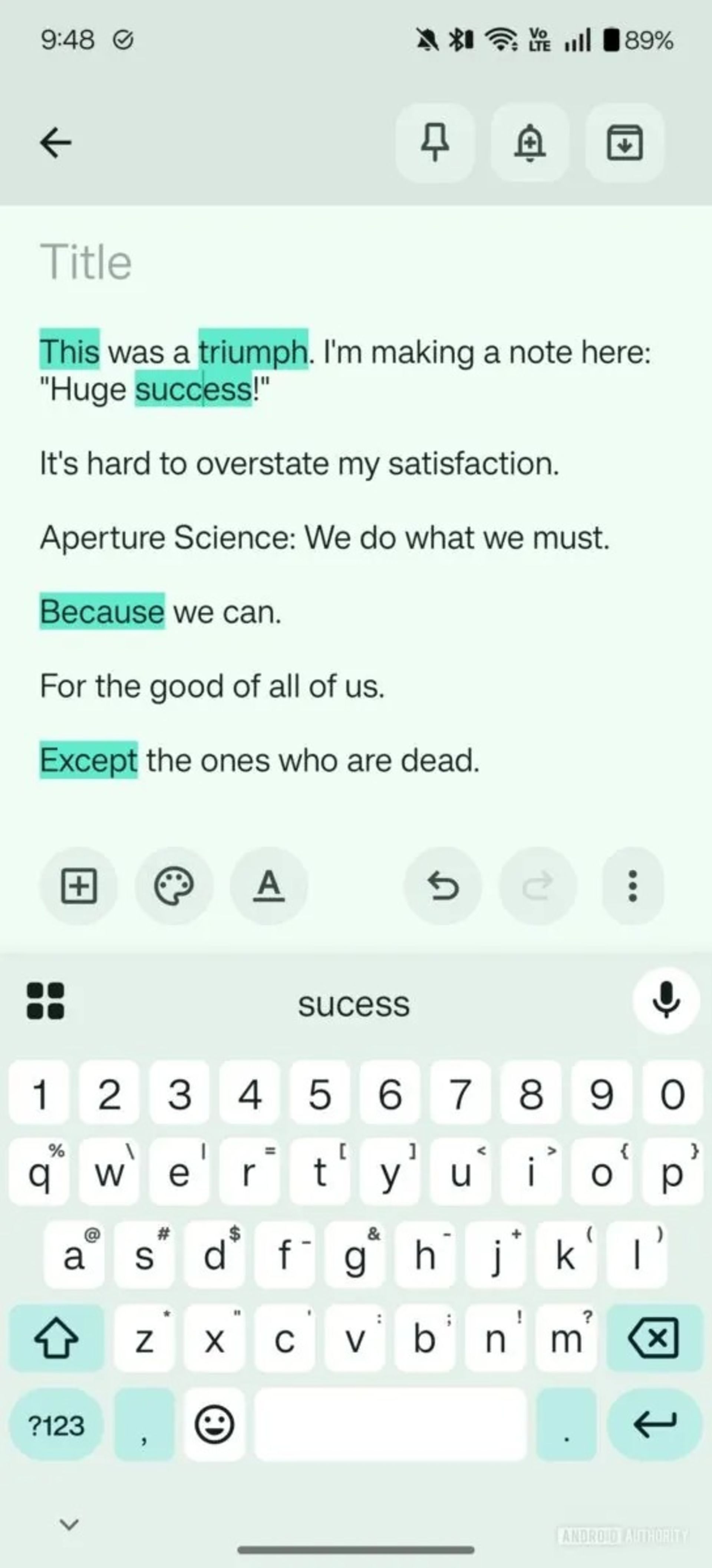Open text formatting options
The image size is (712, 1568).
click(269, 886)
